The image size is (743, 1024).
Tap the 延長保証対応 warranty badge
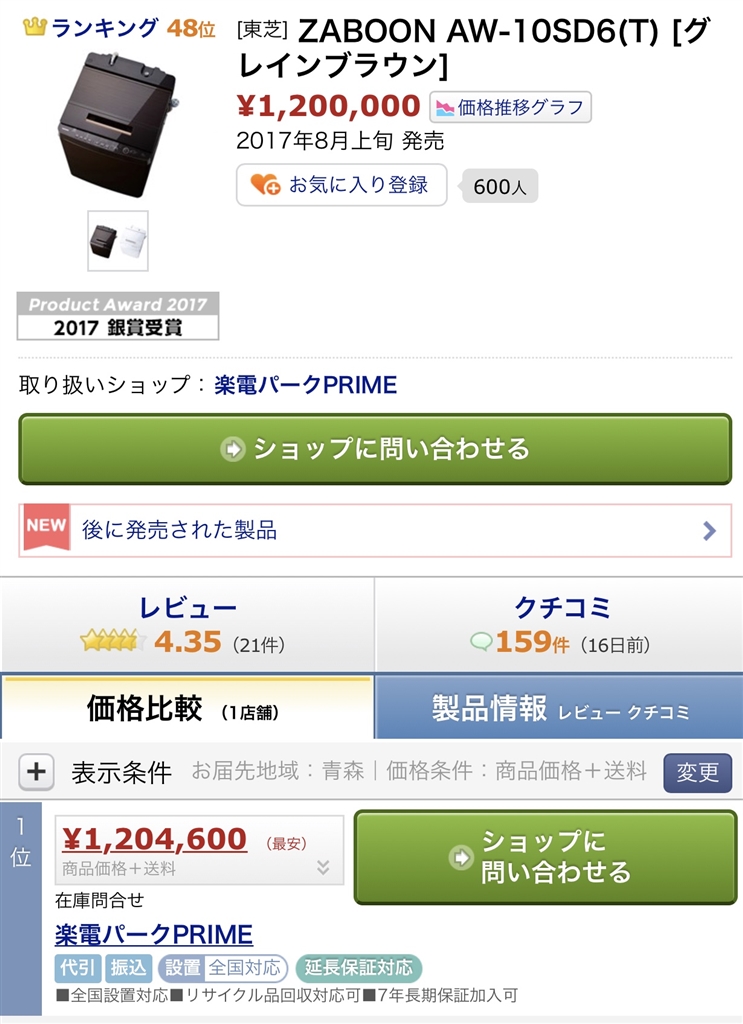click(359, 968)
